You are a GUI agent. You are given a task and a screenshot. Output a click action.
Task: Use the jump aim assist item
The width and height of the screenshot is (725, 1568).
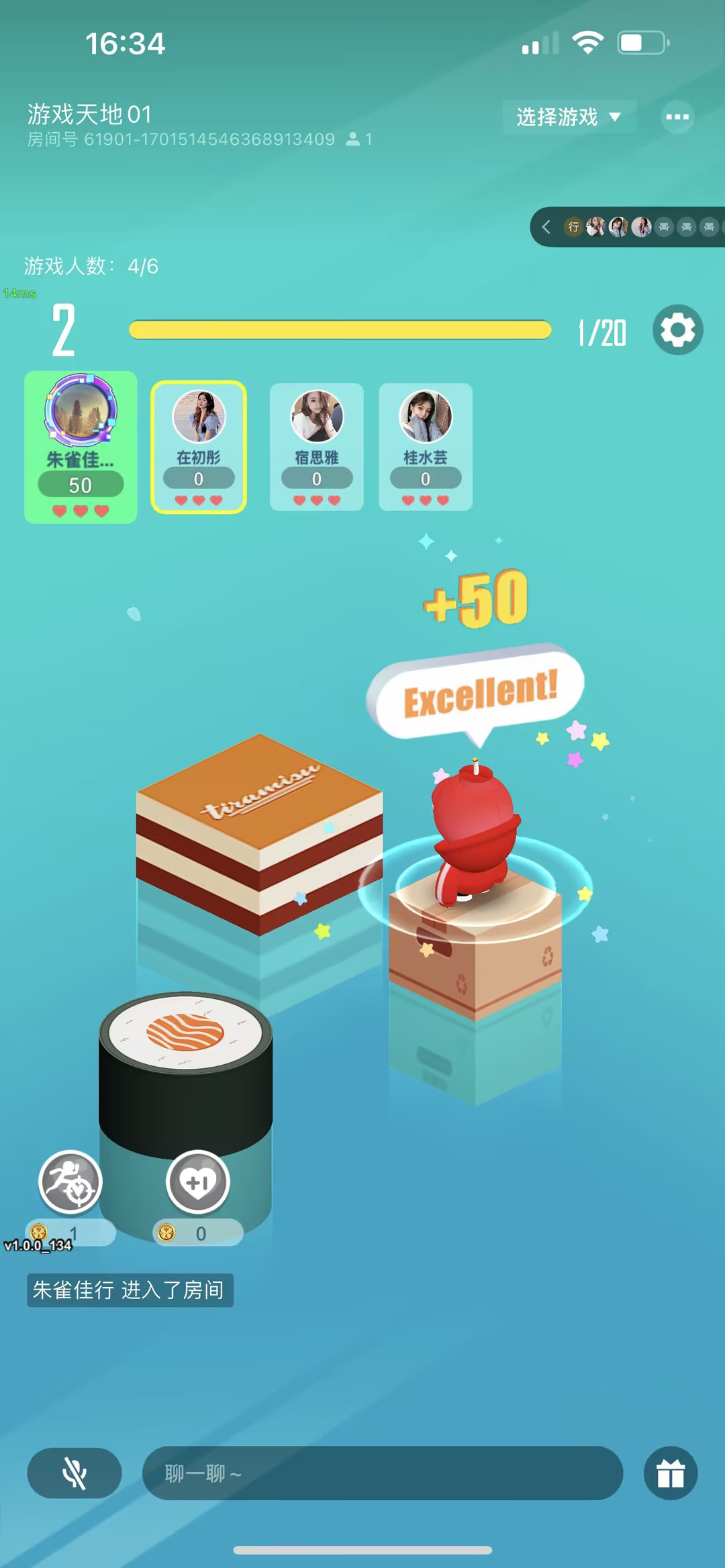(x=70, y=1182)
